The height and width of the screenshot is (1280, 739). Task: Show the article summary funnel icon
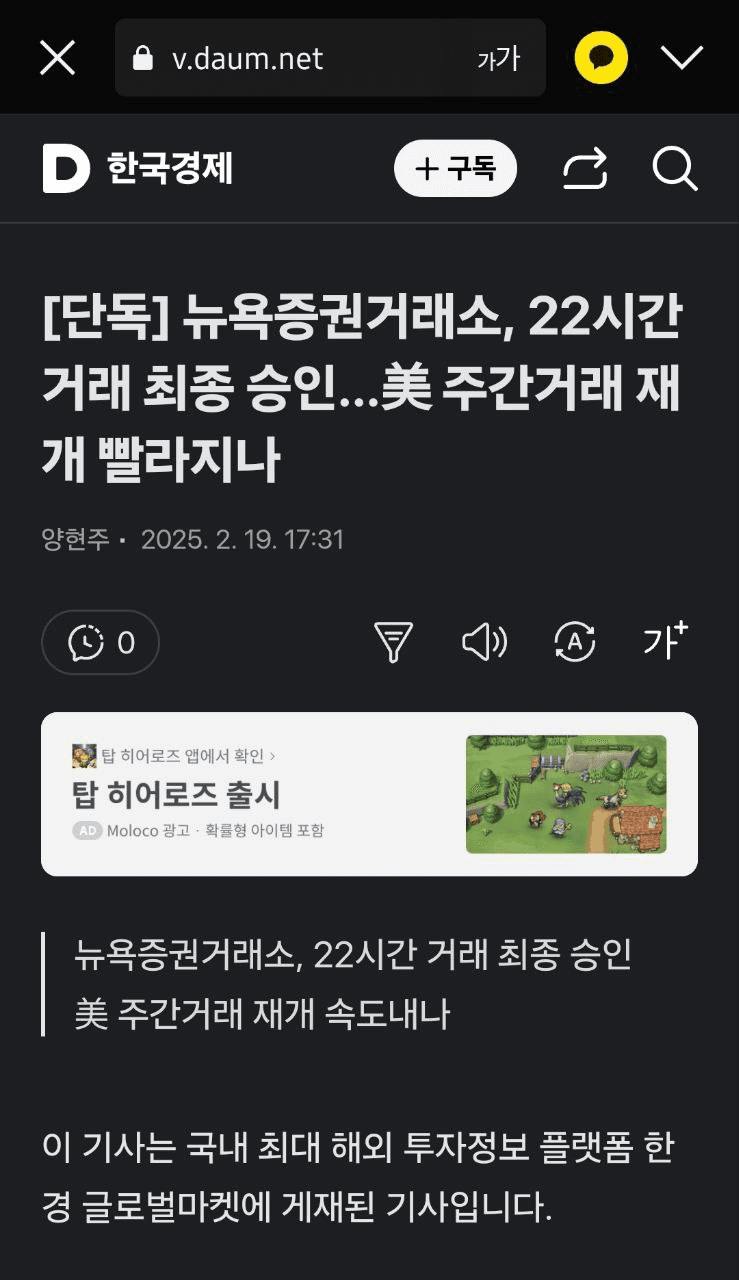point(393,642)
